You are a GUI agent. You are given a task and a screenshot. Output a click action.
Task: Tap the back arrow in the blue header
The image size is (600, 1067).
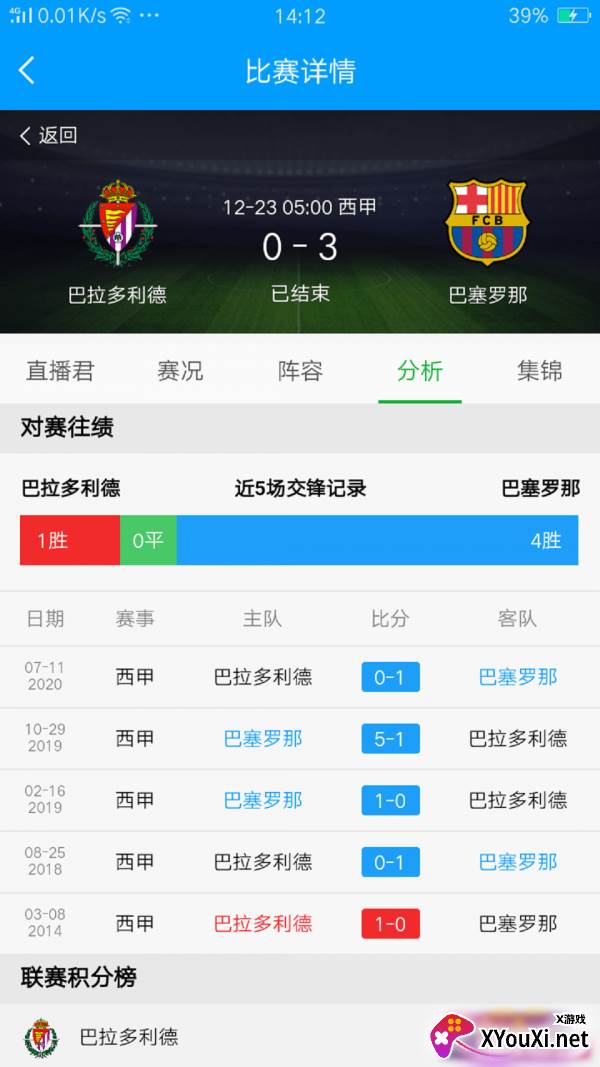click(x=27, y=70)
